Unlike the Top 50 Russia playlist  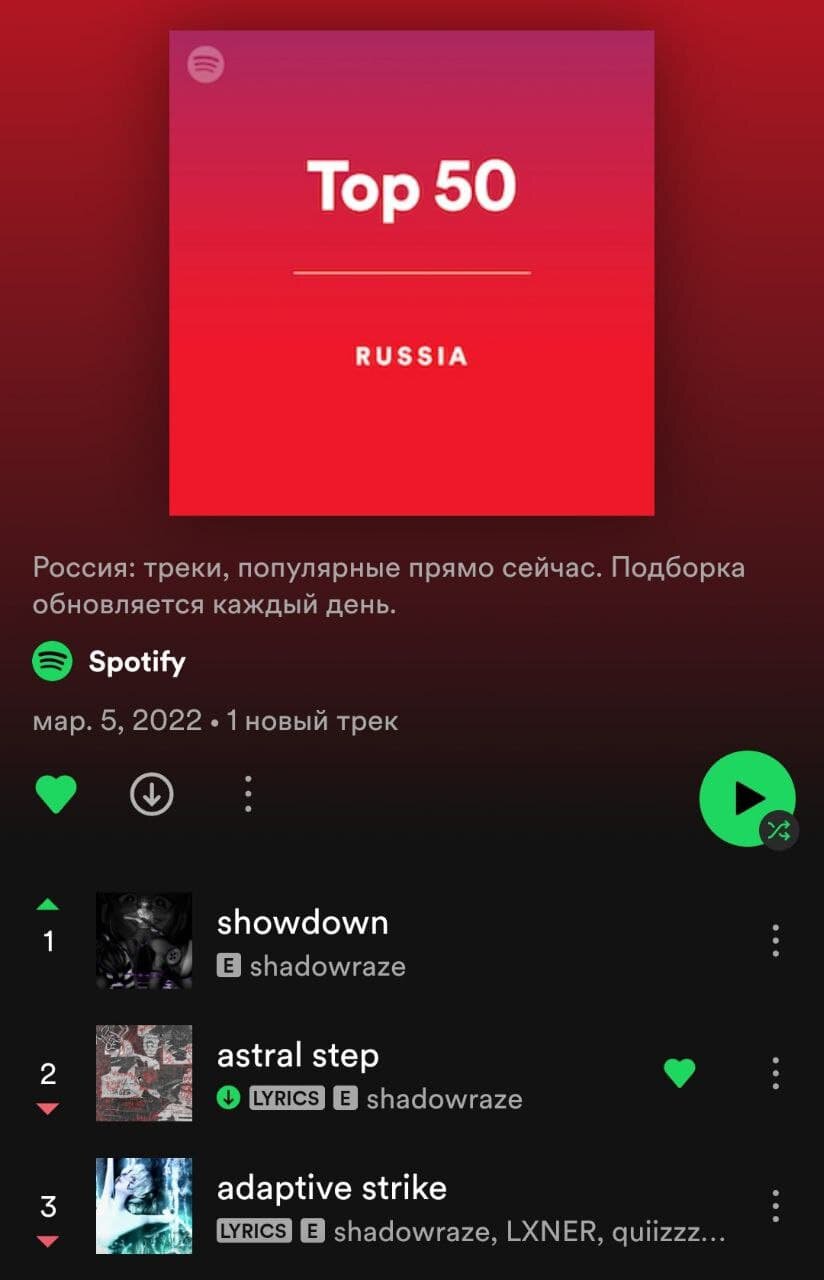coord(56,795)
